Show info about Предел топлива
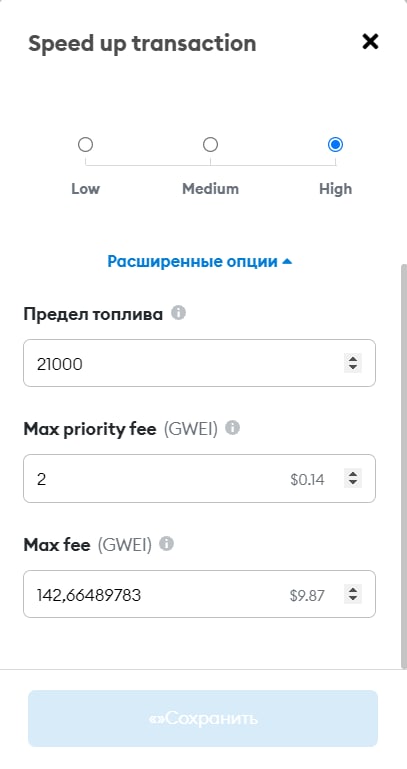Screen dimensions: 407x769 [x=178, y=313]
